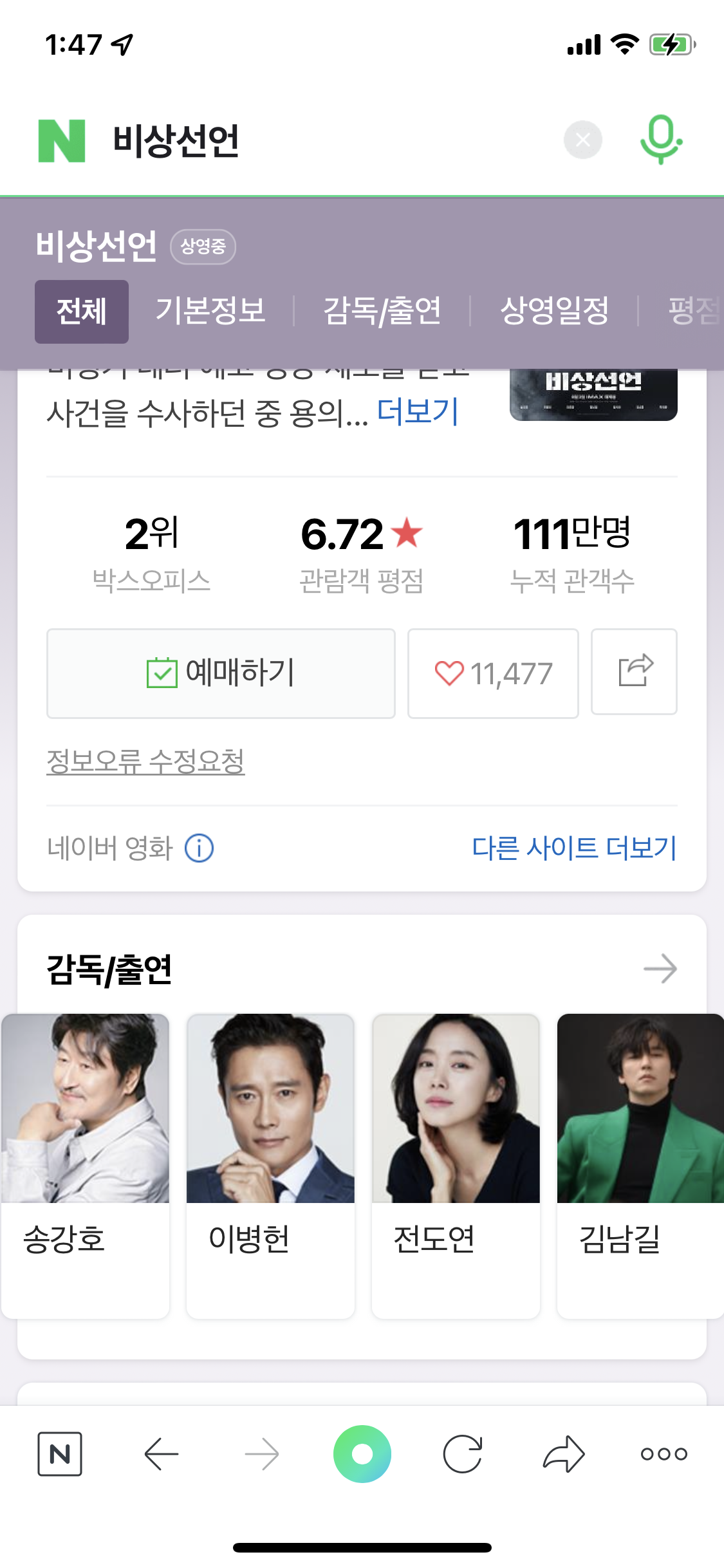Start voice search with the microphone
This screenshot has width=724, height=1568.
661,140
